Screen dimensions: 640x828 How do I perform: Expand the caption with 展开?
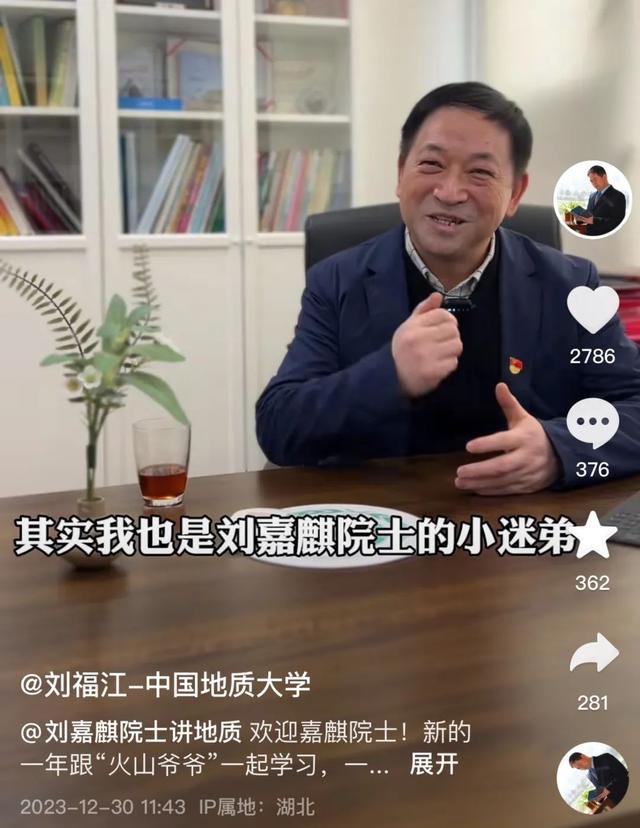point(434,764)
